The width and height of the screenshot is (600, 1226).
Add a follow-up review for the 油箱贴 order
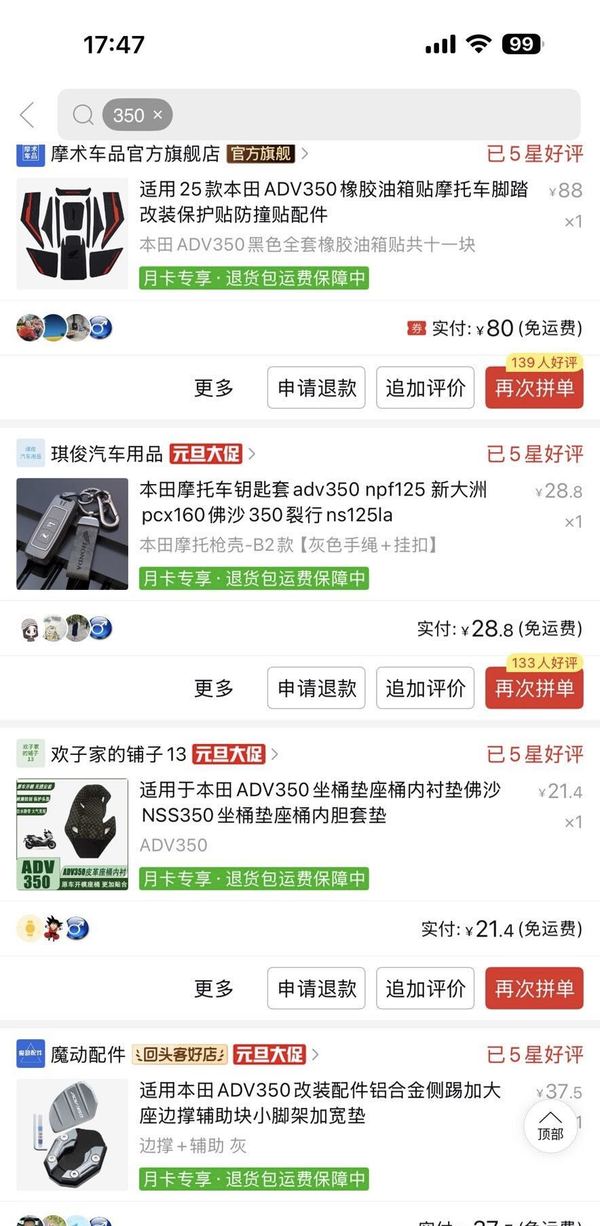(425, 388)
